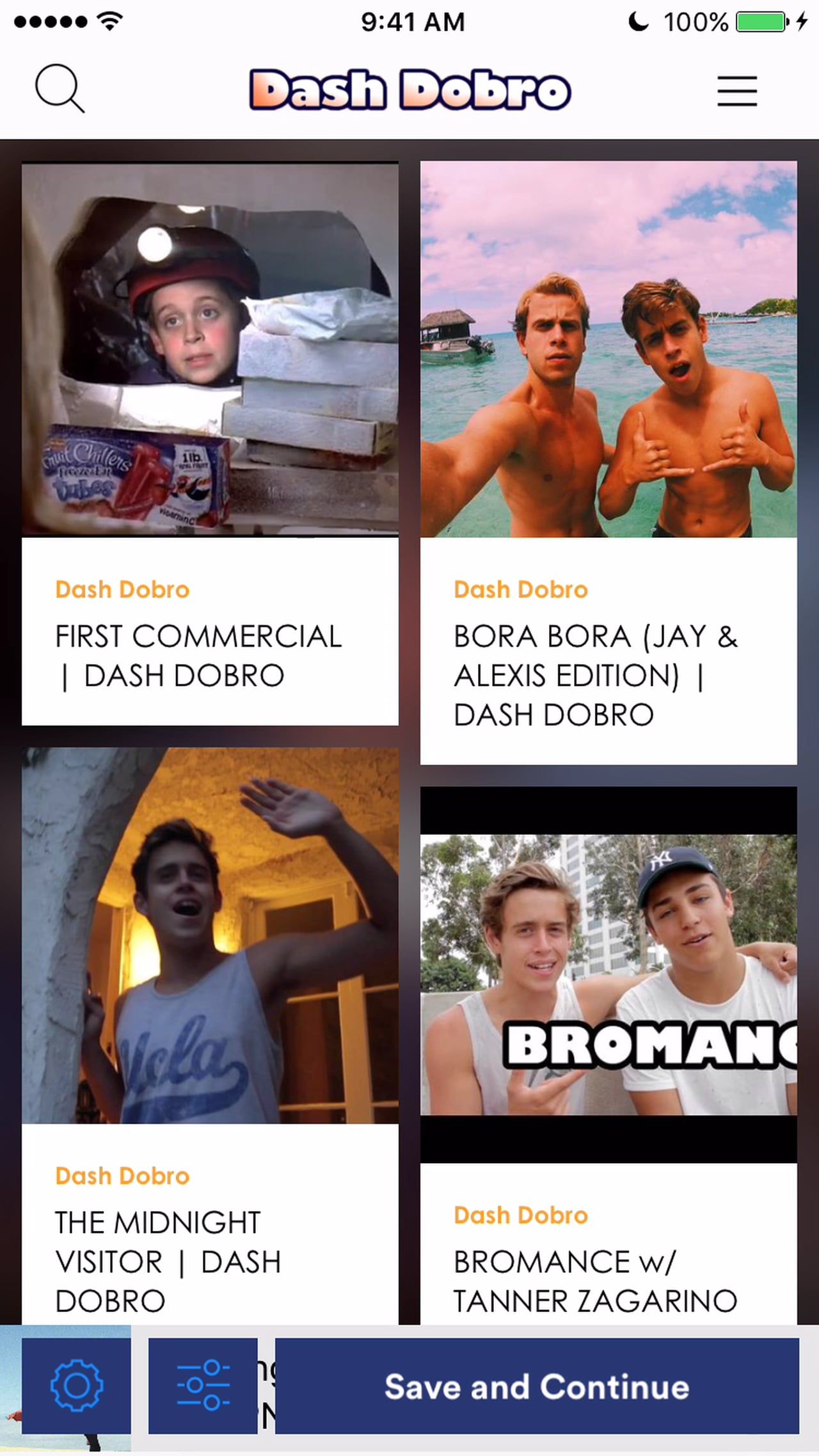This screenshot has height=1456, width=819.
Task: Tap the gear settings button
Action: coord(76,1386)
